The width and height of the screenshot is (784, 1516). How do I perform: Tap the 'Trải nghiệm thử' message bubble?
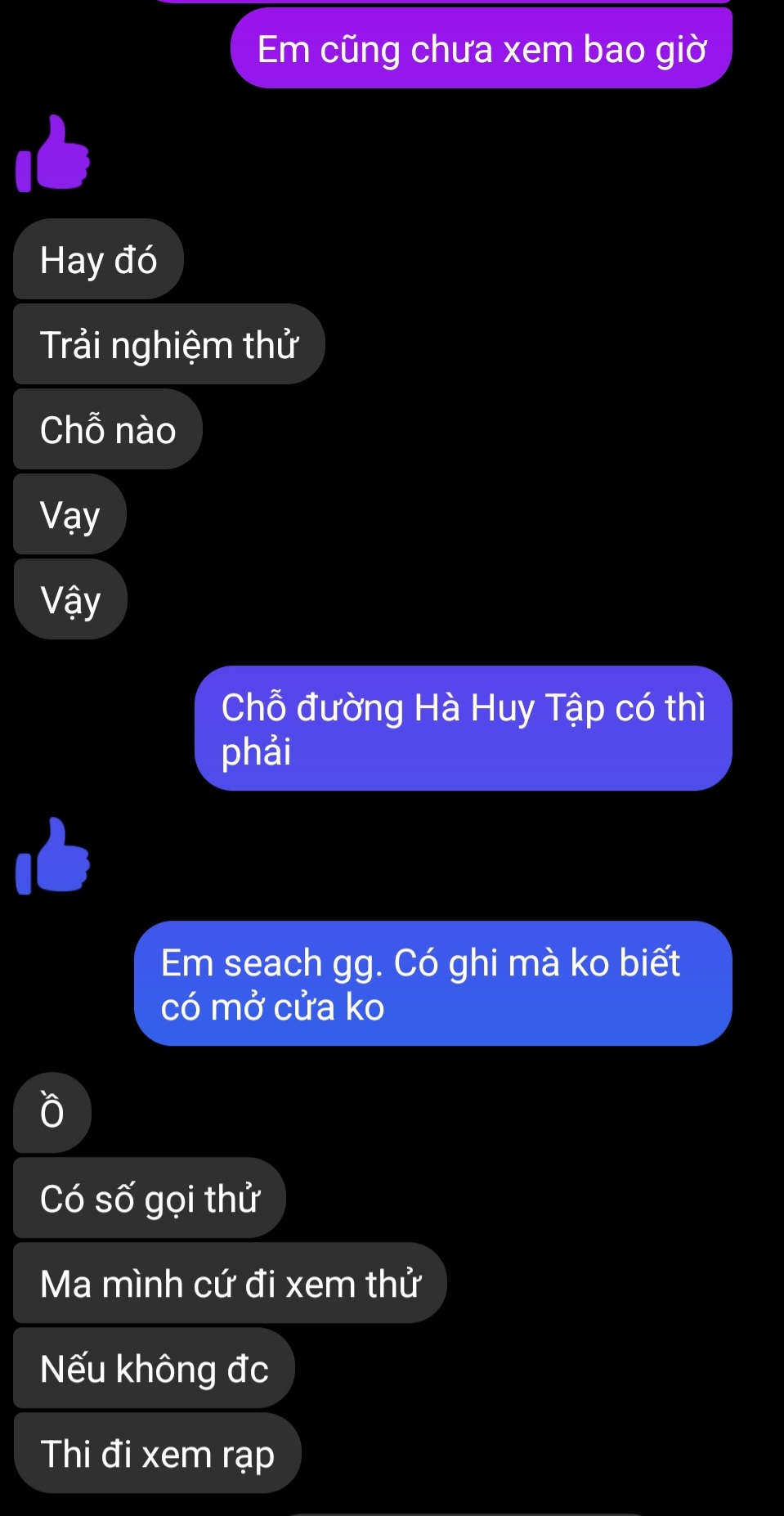pos(168,345)
